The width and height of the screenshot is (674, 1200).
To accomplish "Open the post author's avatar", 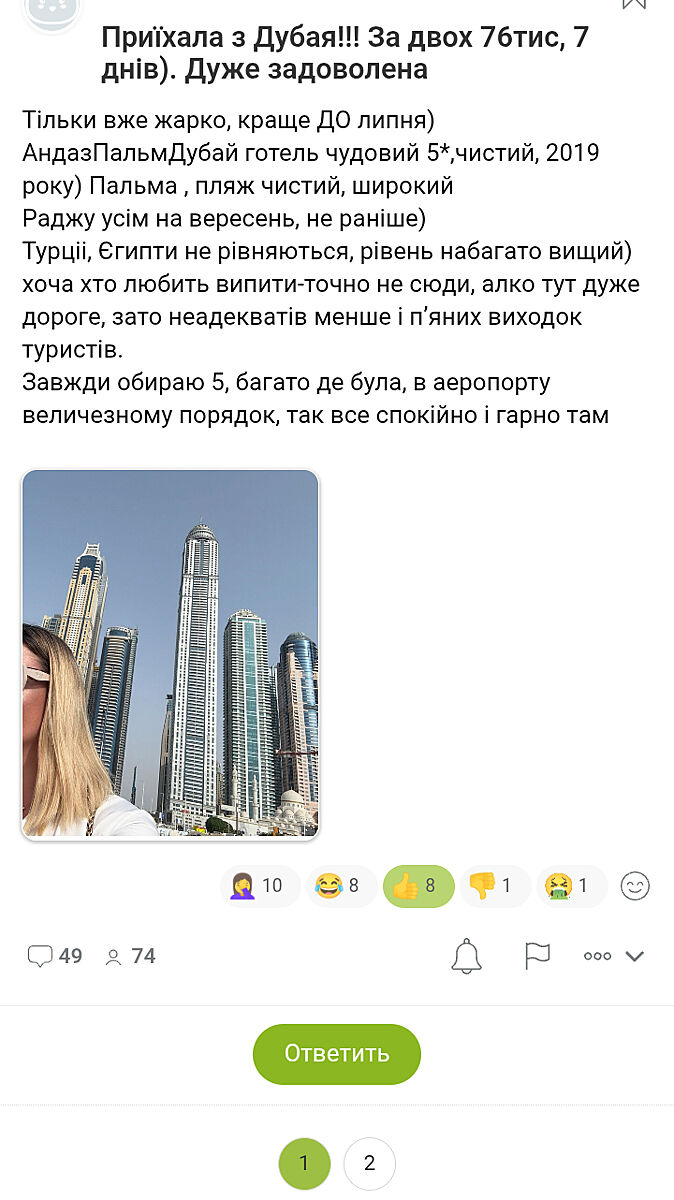I will (x=52, y=10).
